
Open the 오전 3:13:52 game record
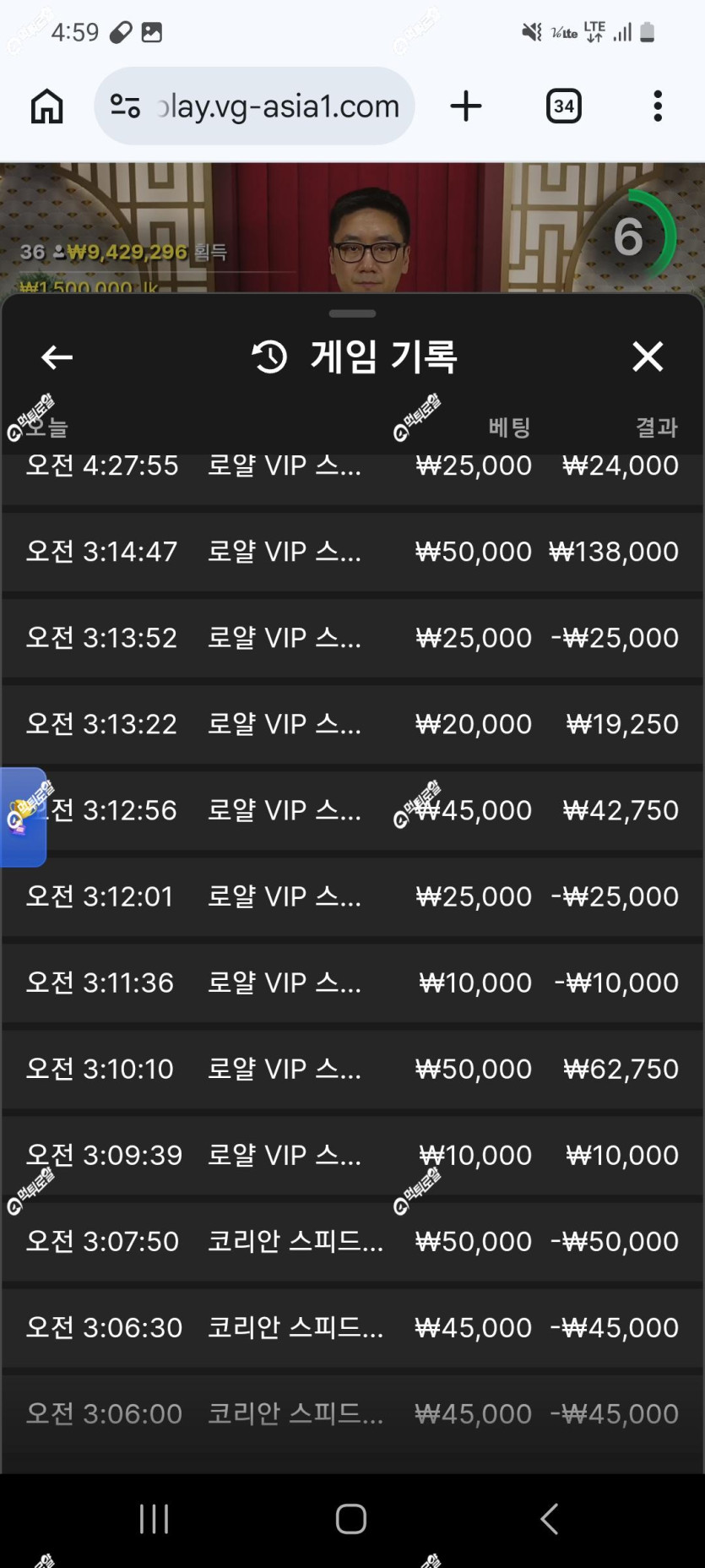point(352,638)
